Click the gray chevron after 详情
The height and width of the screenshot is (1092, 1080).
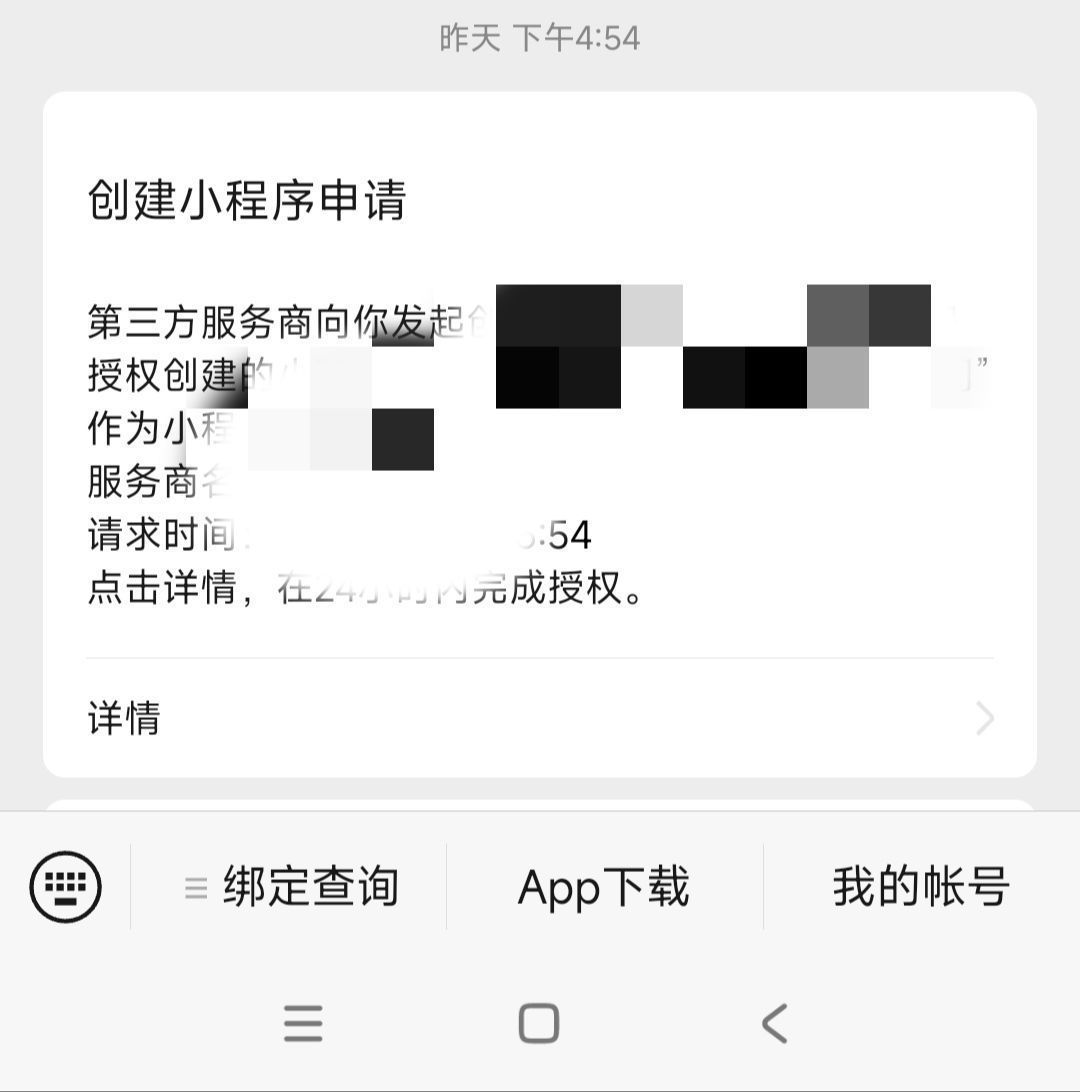pos(984,718)
